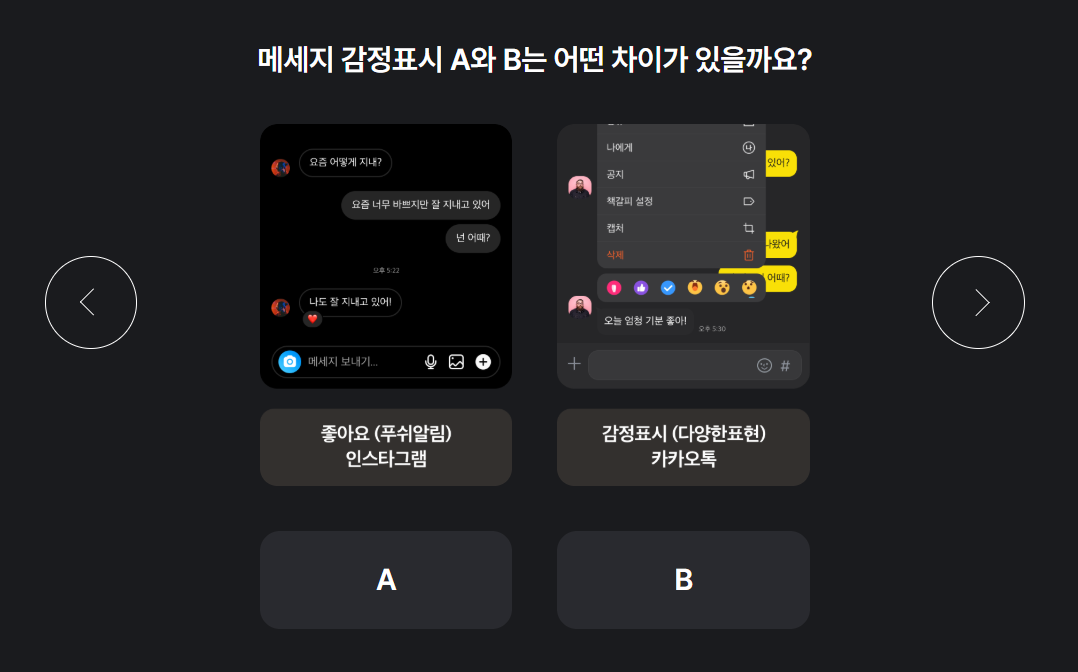The width and height of the screenshot is (1078, 672).
Task: Advance with the next arrow
Action: click(978, 303)
